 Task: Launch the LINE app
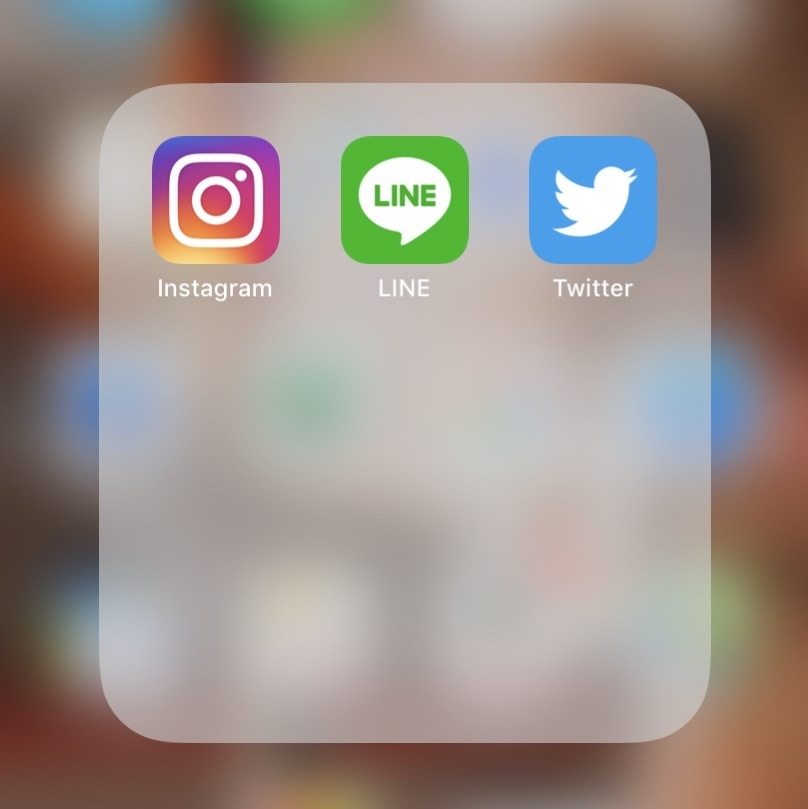pyautogui.click(x=404, y=200)
